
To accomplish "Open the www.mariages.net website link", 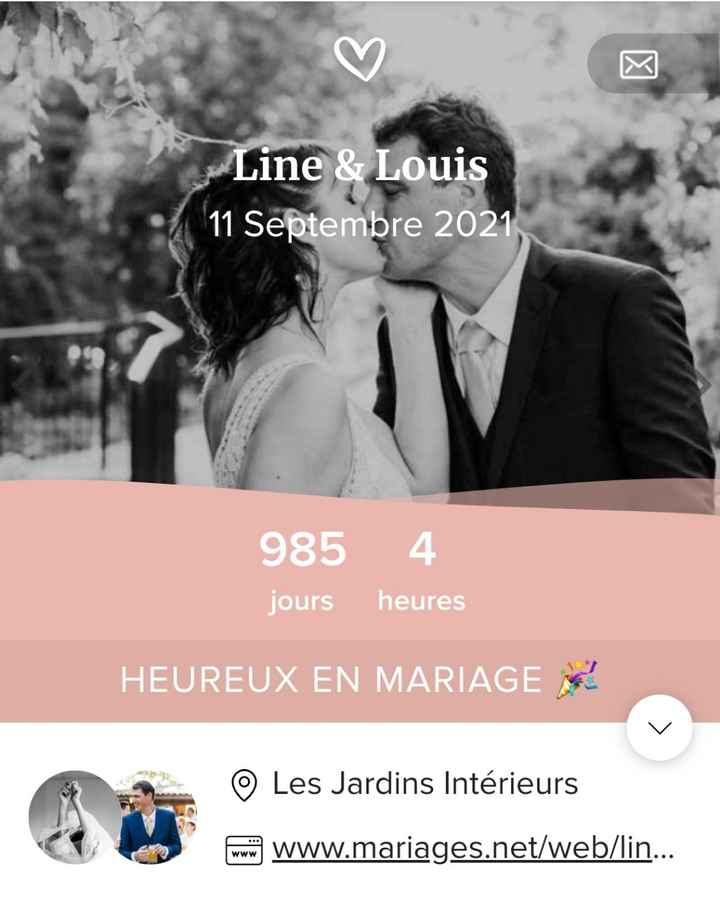I will (x=470, y=851).
